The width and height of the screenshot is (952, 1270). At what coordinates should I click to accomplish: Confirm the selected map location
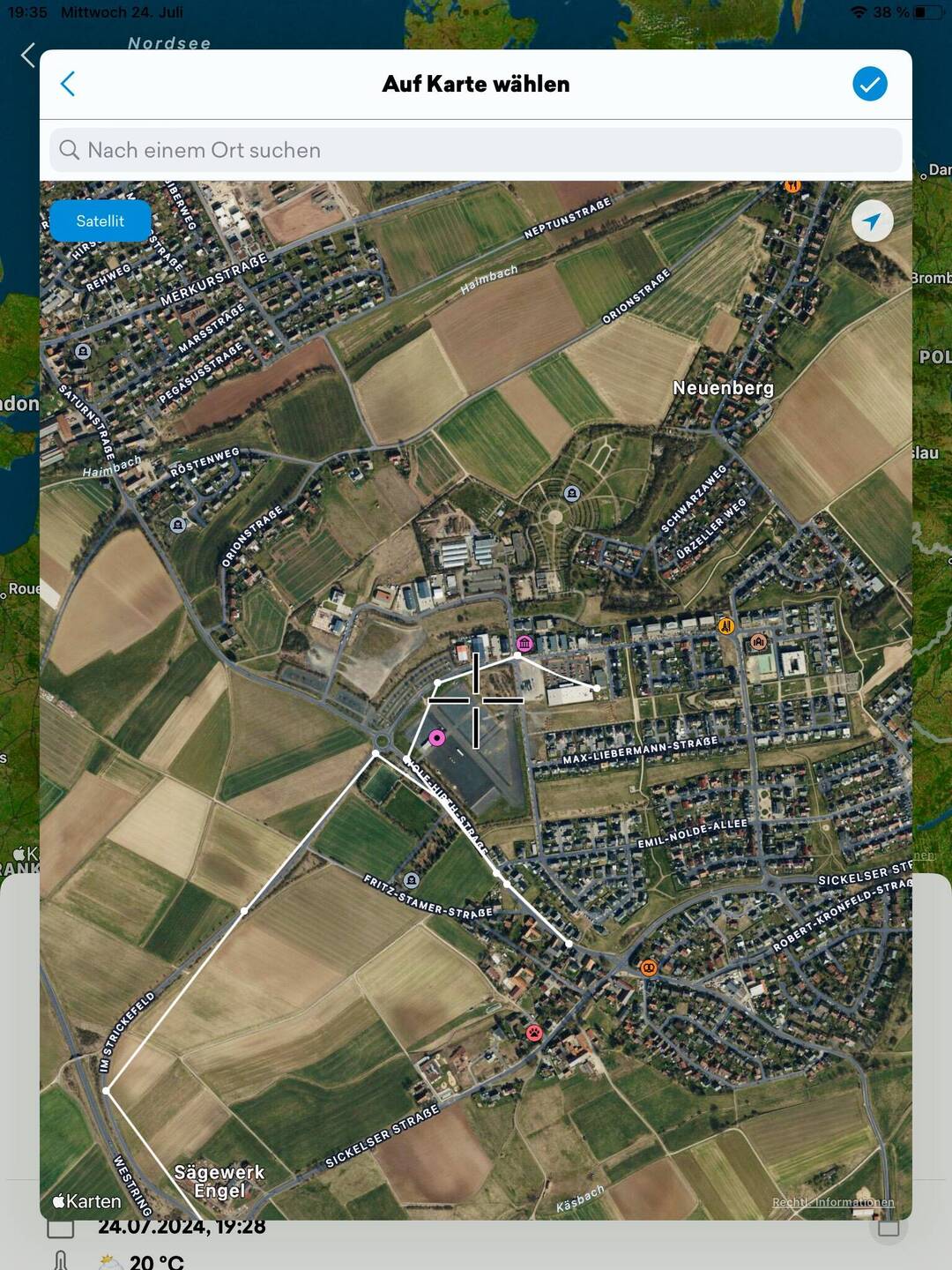pyautogui.click(x=869, y=84)
